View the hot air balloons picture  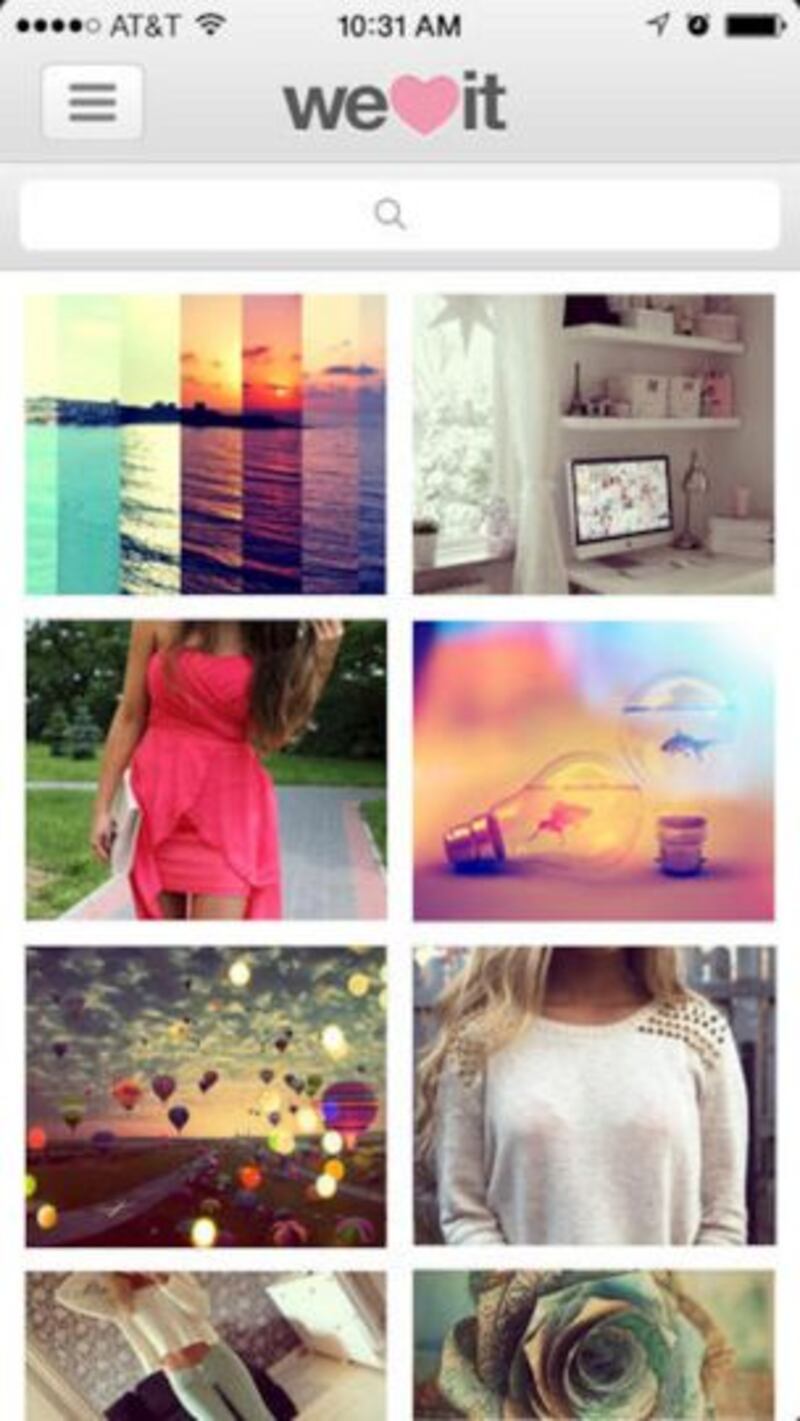pos(206,1096)
